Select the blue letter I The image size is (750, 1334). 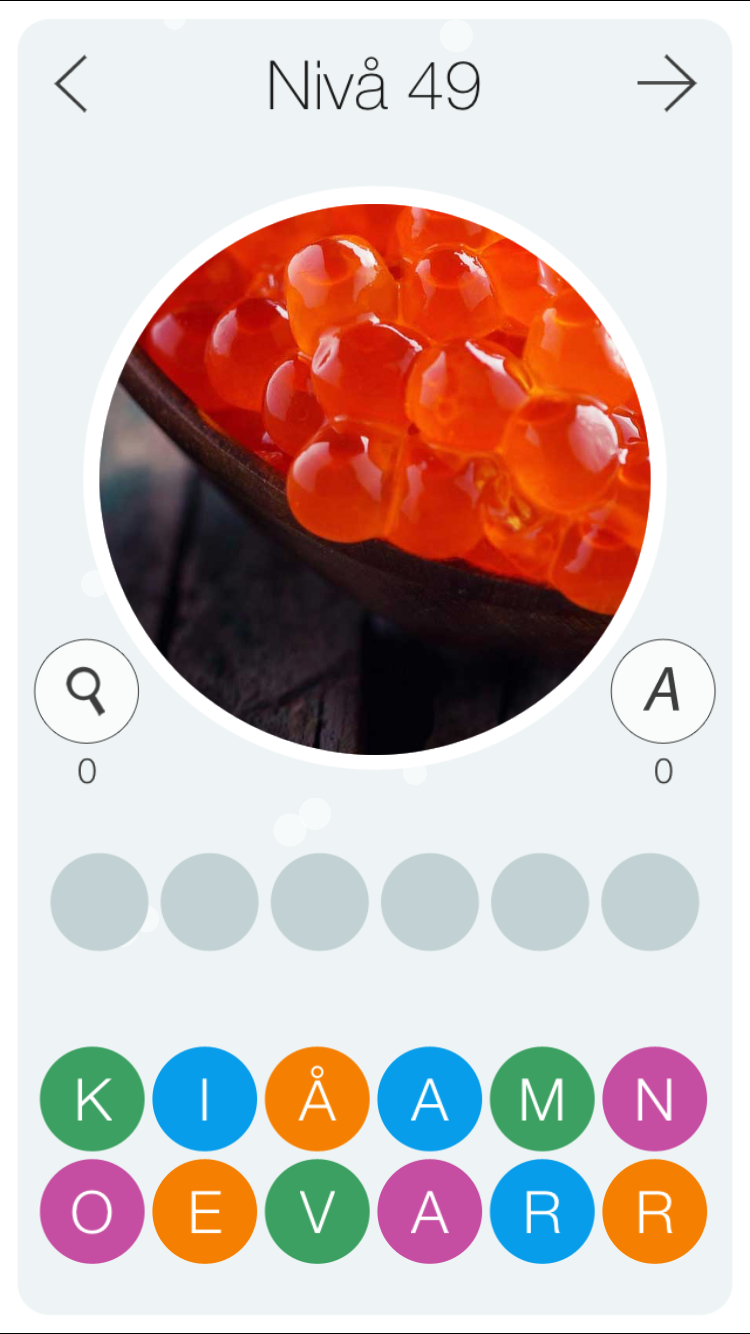205,1099
